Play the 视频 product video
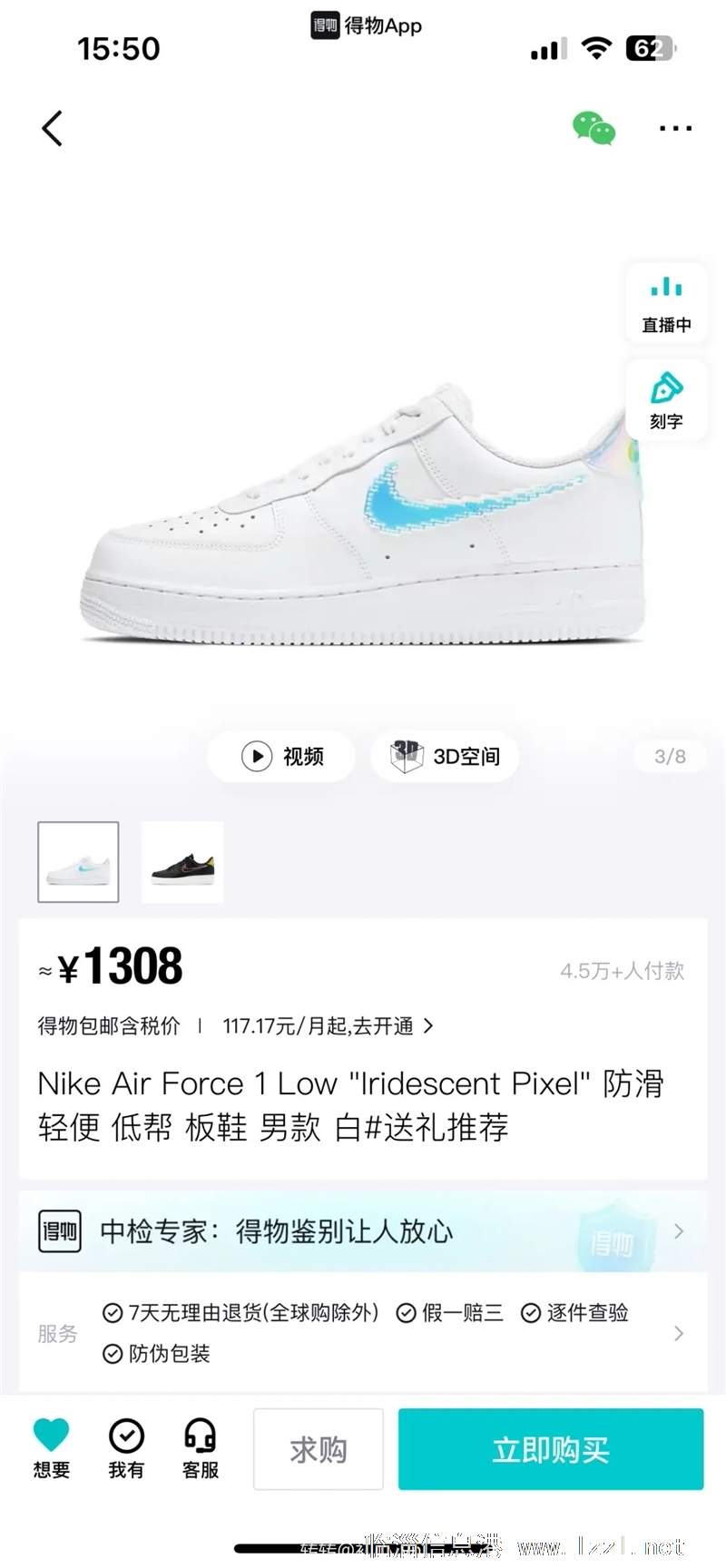This screenshot has height=1568, width=726. point(281,756)
